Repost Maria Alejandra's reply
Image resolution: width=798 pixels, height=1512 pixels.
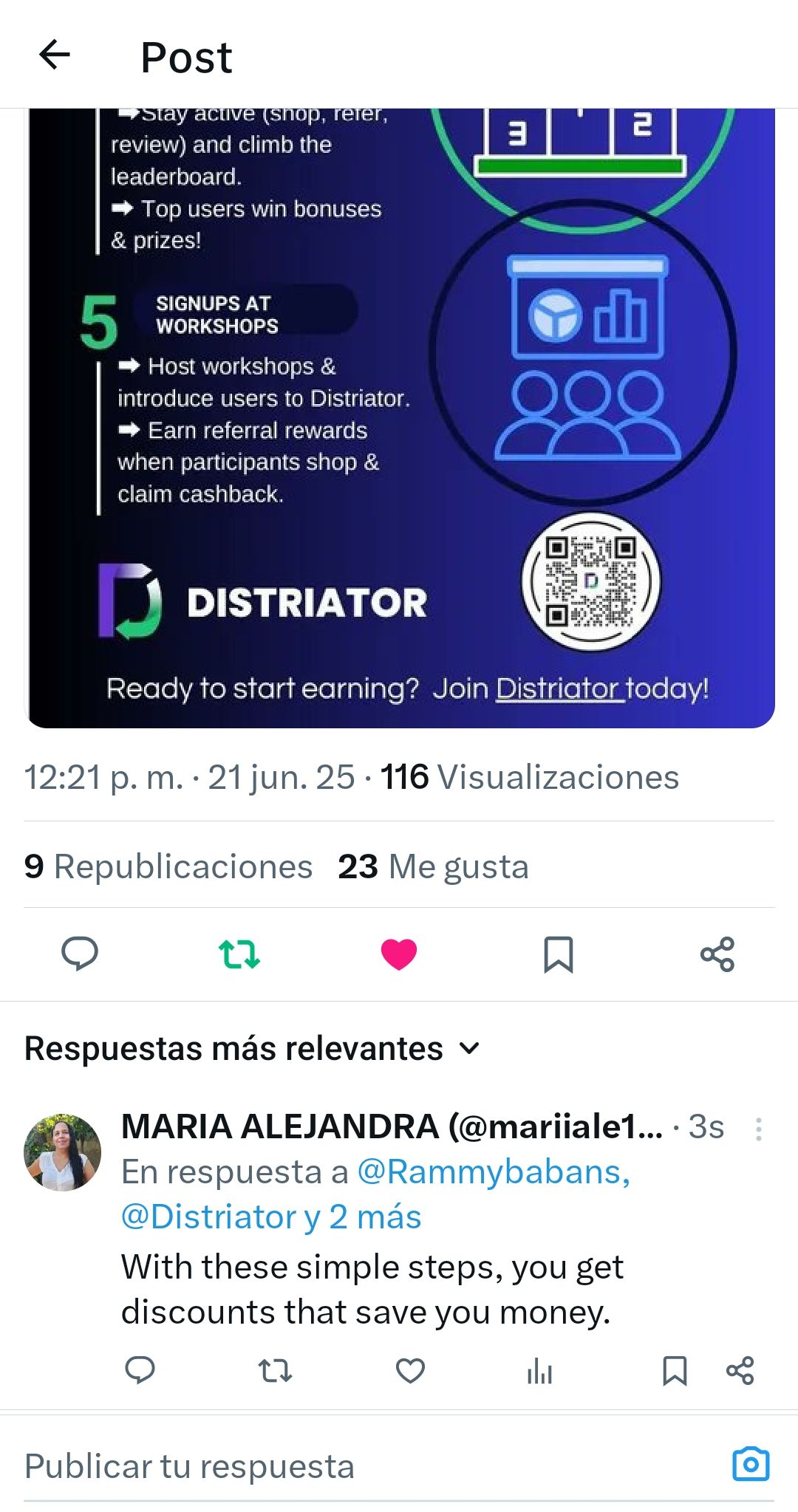click(x=275, y=1371)
